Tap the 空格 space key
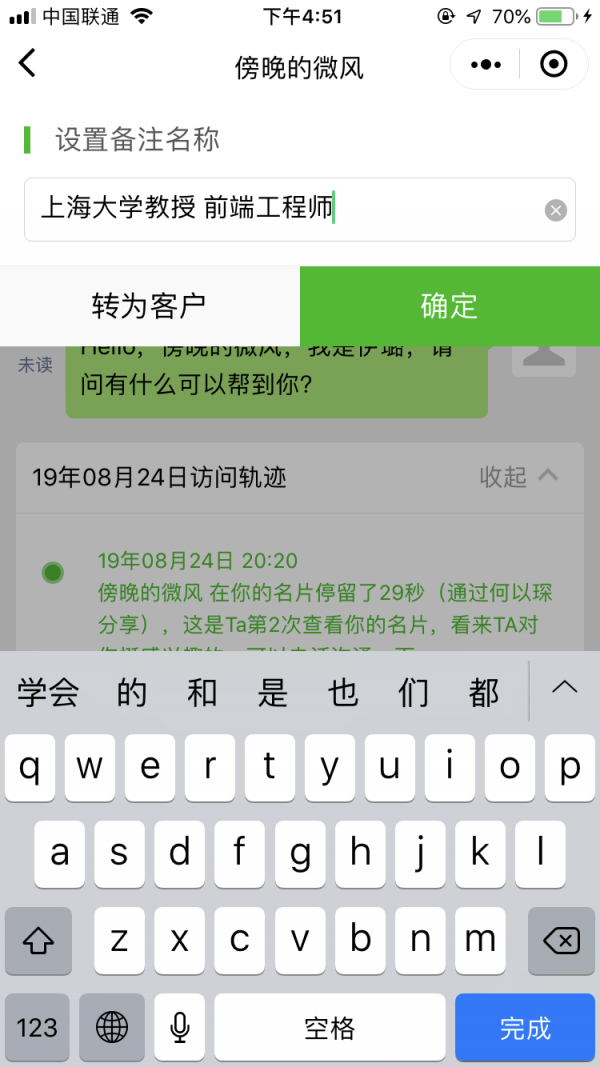Viewport: 600px width, 1067px height. pyautogui.click(x=329, y=1027)
